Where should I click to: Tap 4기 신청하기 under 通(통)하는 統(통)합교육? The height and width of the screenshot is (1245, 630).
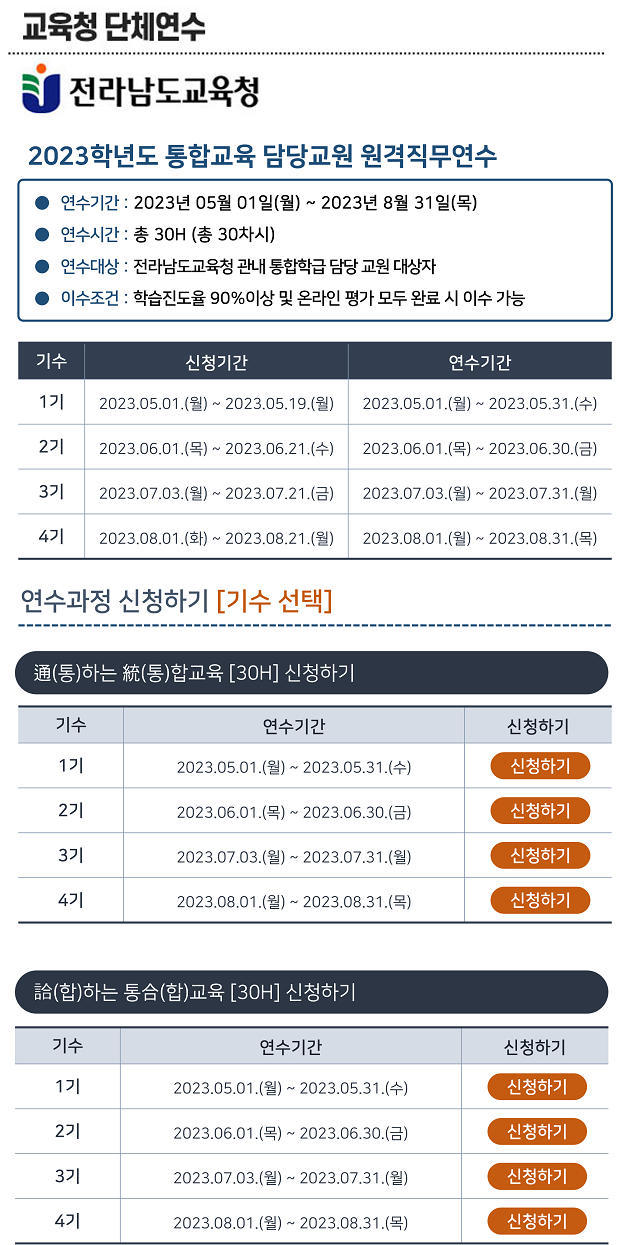pyautogui.click(x=540, y=901)
